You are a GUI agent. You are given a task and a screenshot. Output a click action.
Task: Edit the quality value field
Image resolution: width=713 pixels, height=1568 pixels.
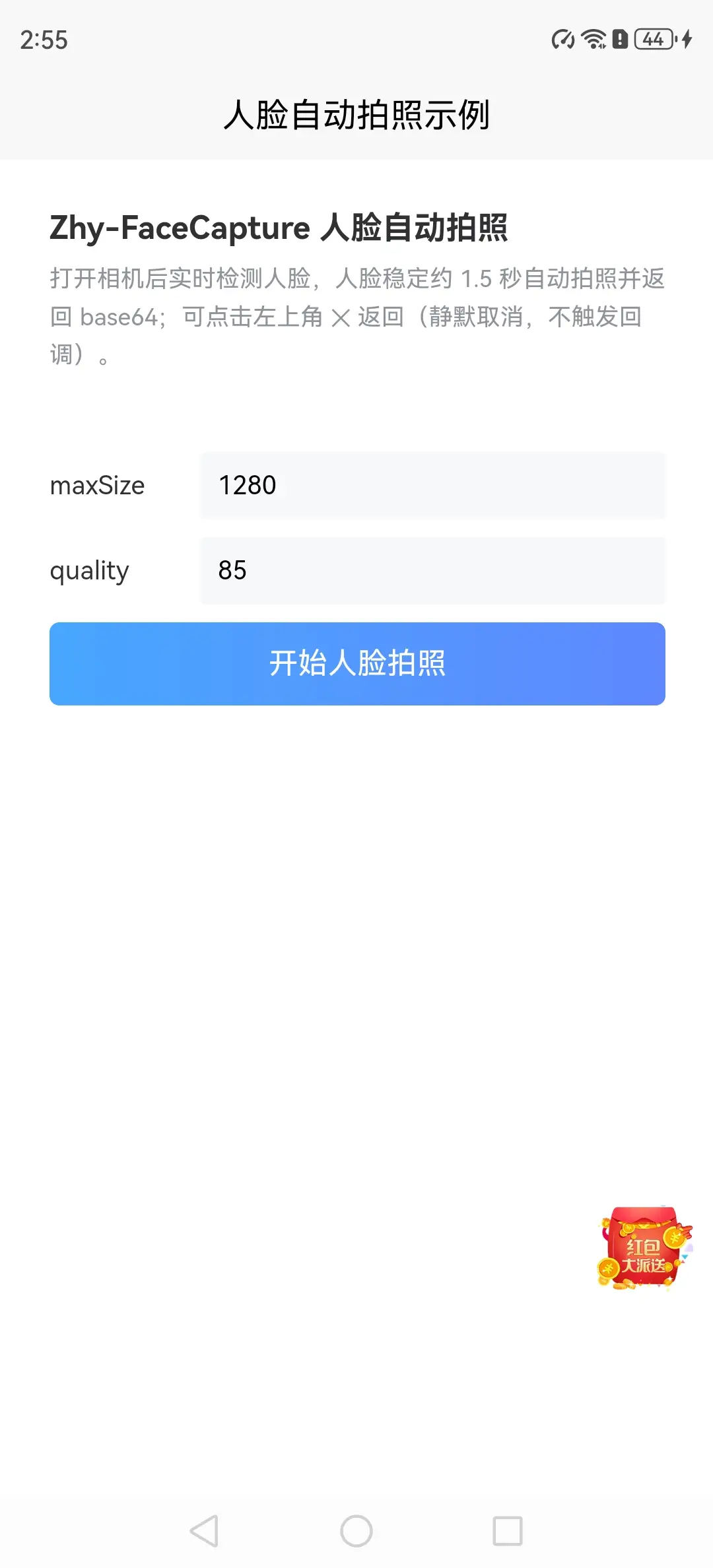coord(432,570)
